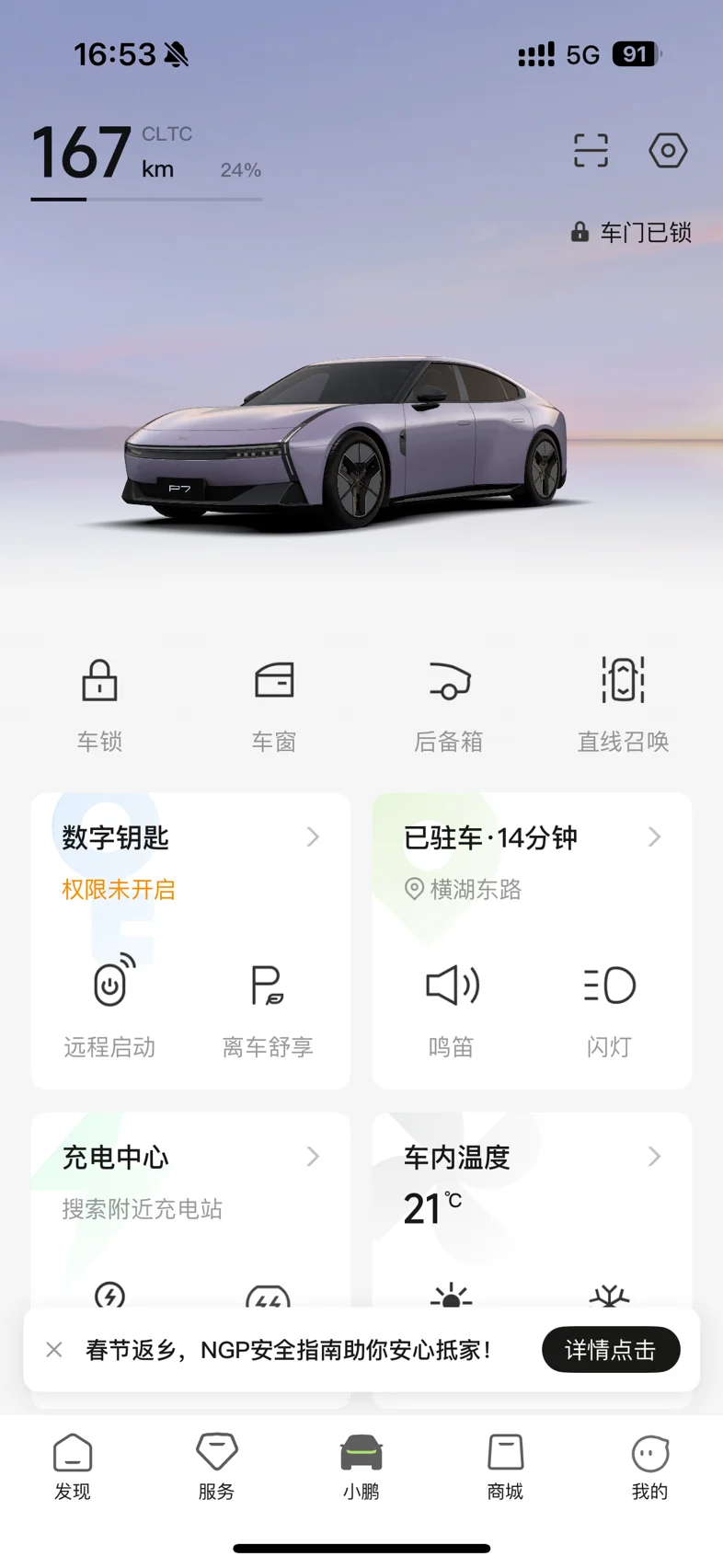Go to the 商城 store tab

505,1467
